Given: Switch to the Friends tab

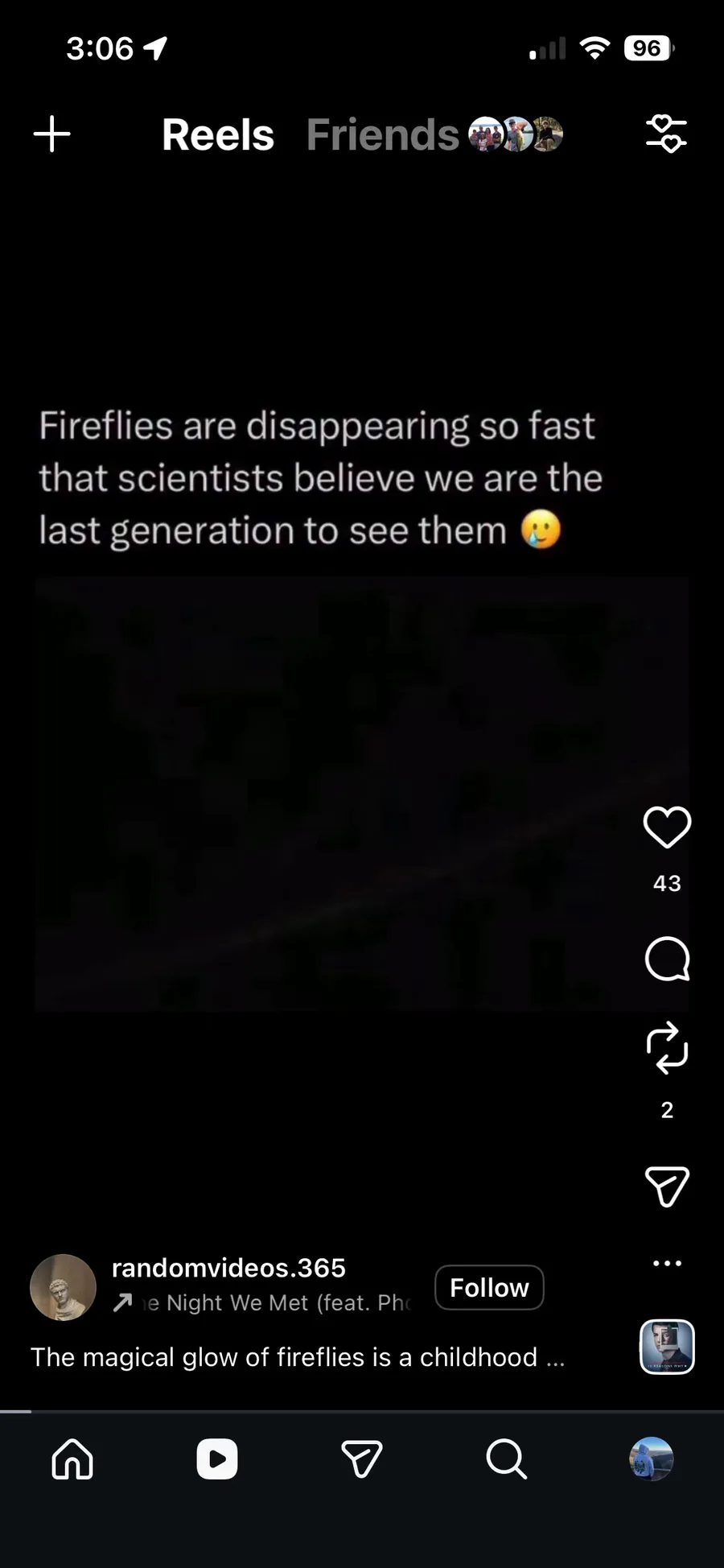Looking at the screenshot, I should click(382, 134).
